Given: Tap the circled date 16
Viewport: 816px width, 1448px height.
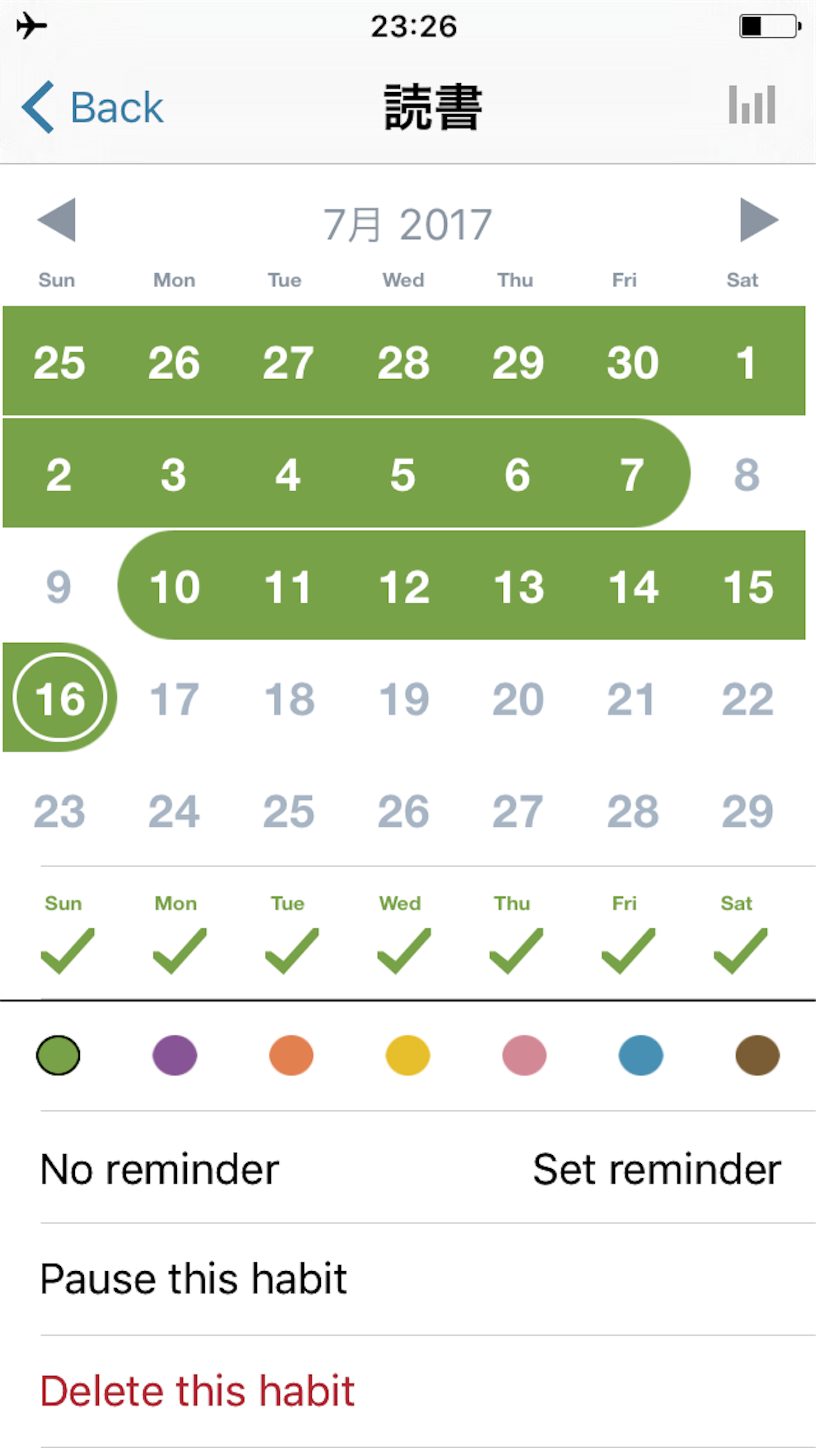Looking at the screenshot, I should [60, 698].
